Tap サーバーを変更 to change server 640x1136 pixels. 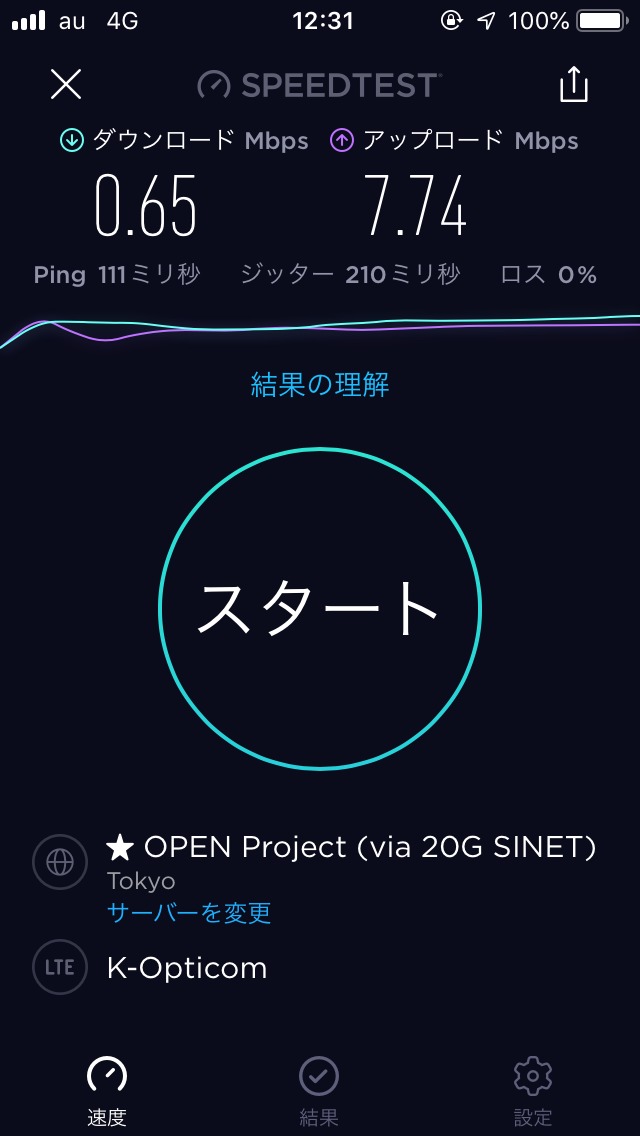pos(189,913)
